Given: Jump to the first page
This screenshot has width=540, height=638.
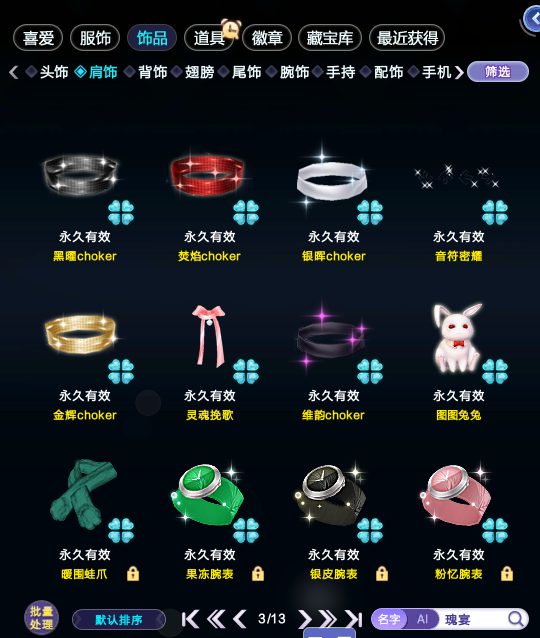Looking at the screenshot, I should (190, 619).
